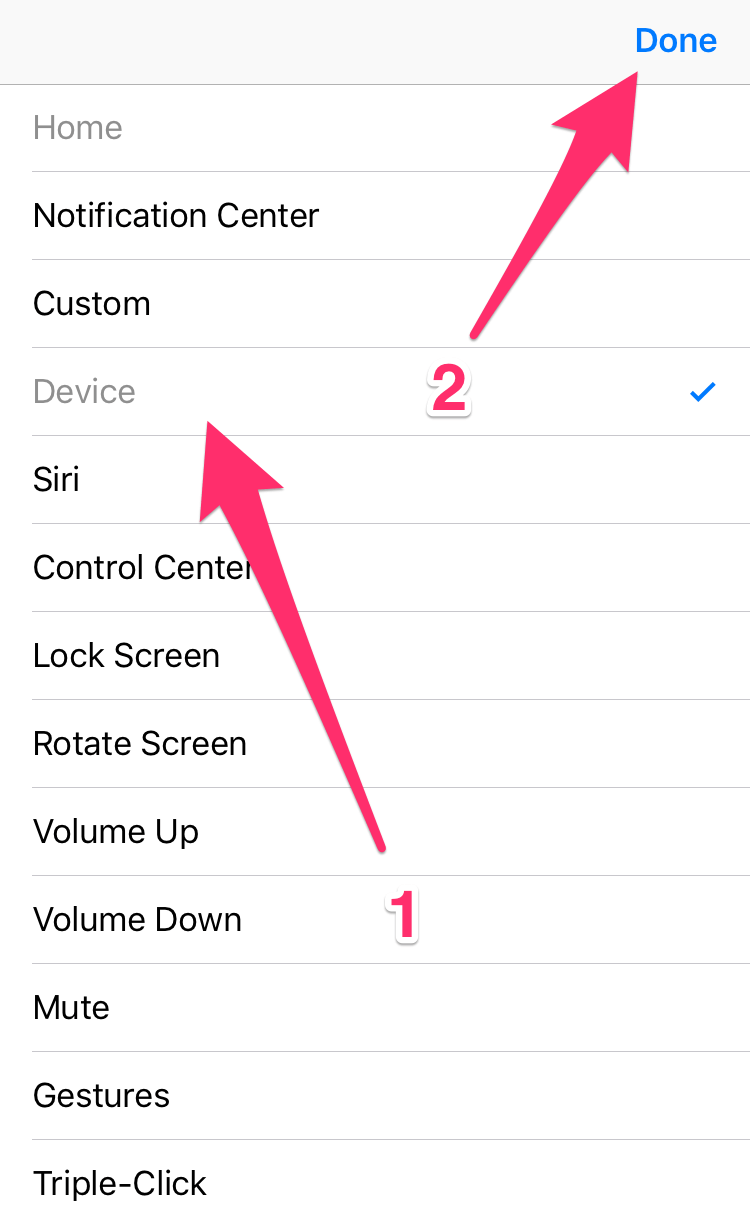Select Rotate Screen
Screen dimensions: 750x1224
(x=375, y=744)
